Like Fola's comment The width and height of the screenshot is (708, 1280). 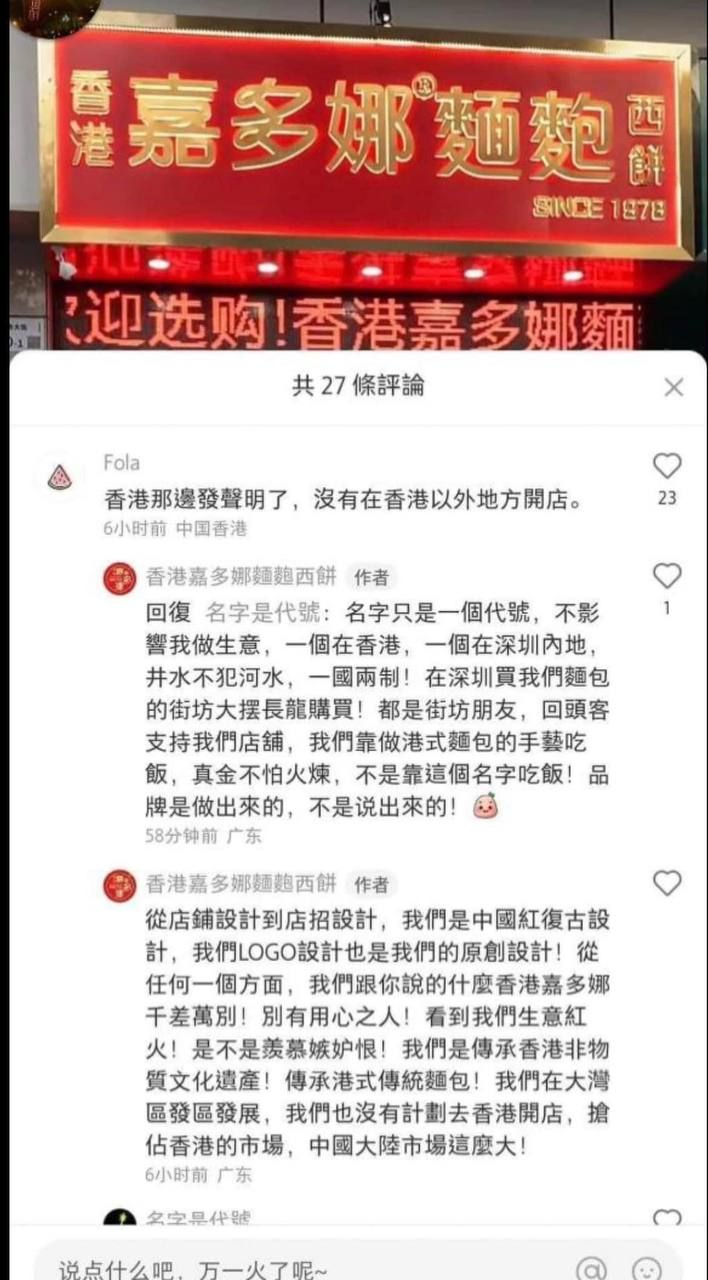pyautogui.click(x=666, y=466)
